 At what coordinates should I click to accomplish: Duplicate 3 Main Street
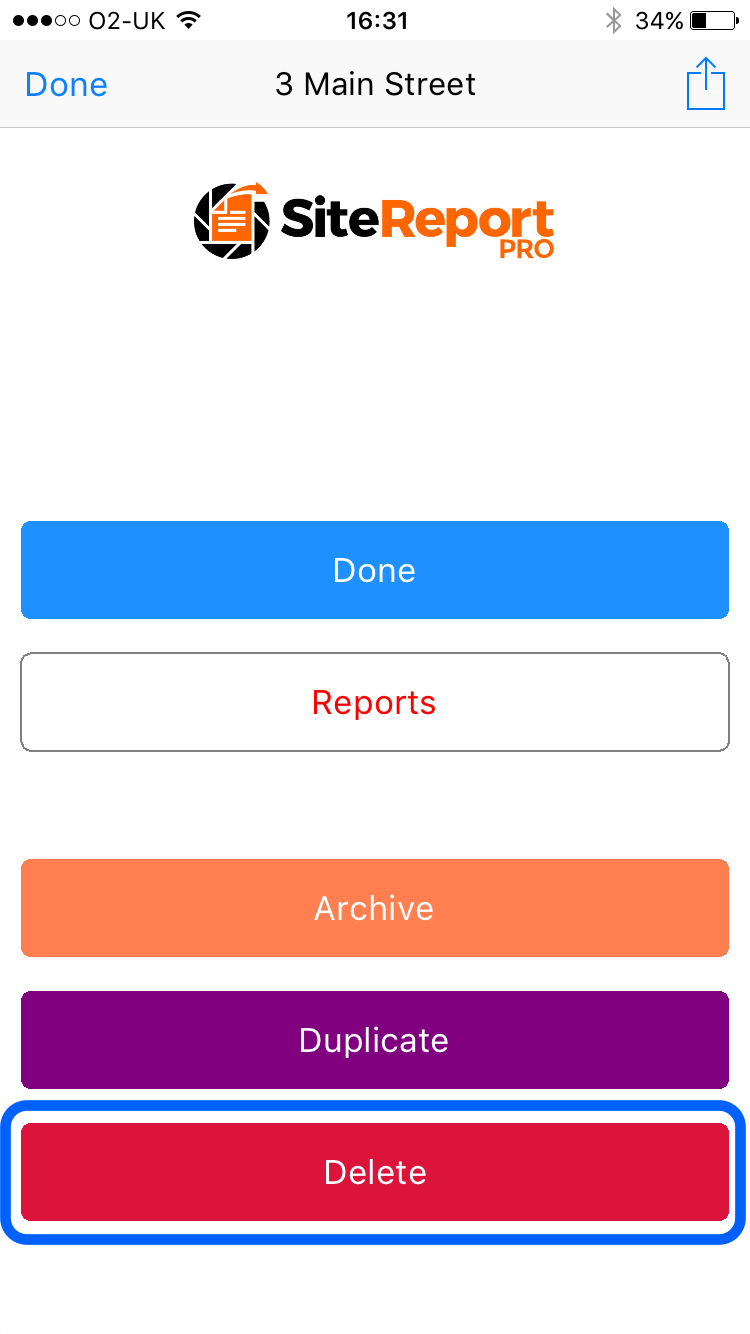coord(375,1040)
